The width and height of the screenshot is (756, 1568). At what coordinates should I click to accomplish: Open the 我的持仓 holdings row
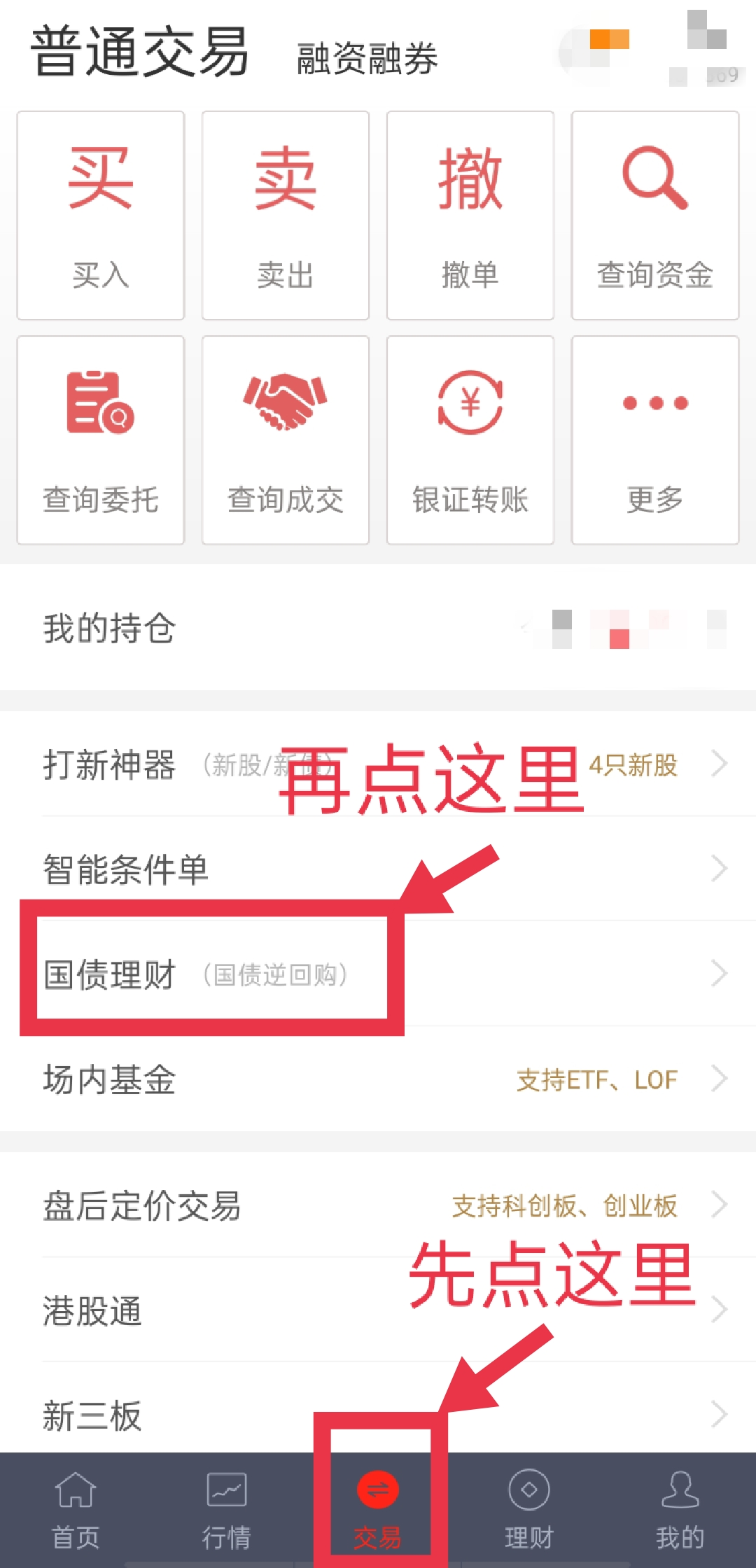378,628
